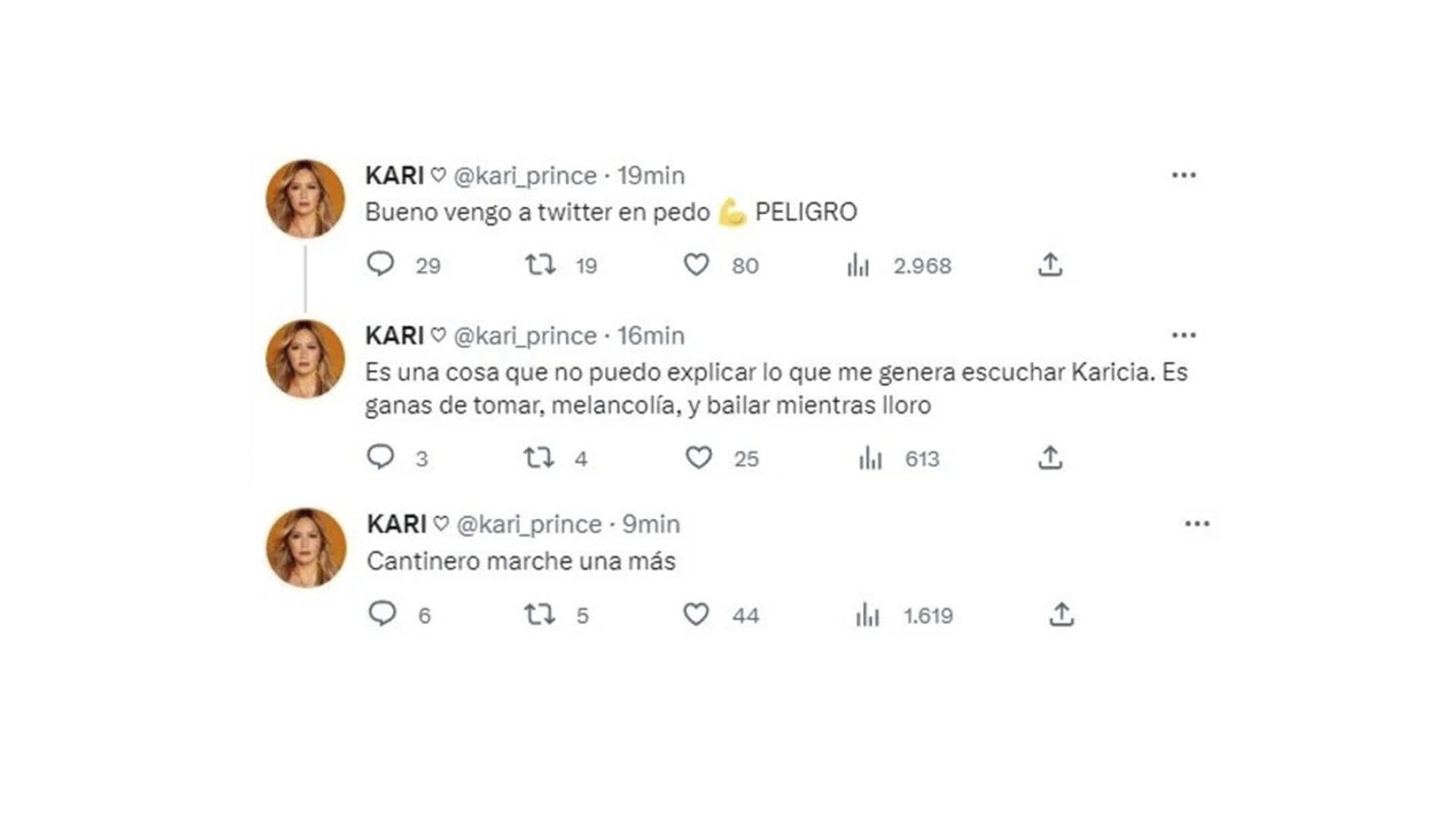Open more options on the 9min tweet

(x=1197, y=524)
